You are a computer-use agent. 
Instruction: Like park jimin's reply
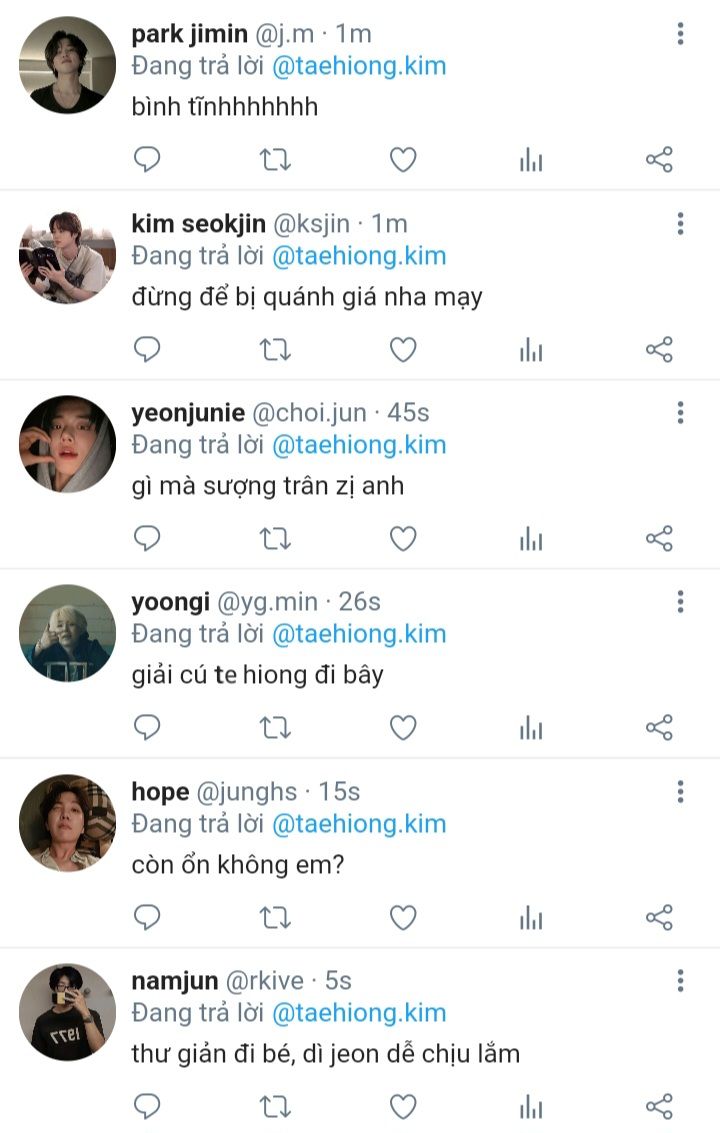pos(402,159)
